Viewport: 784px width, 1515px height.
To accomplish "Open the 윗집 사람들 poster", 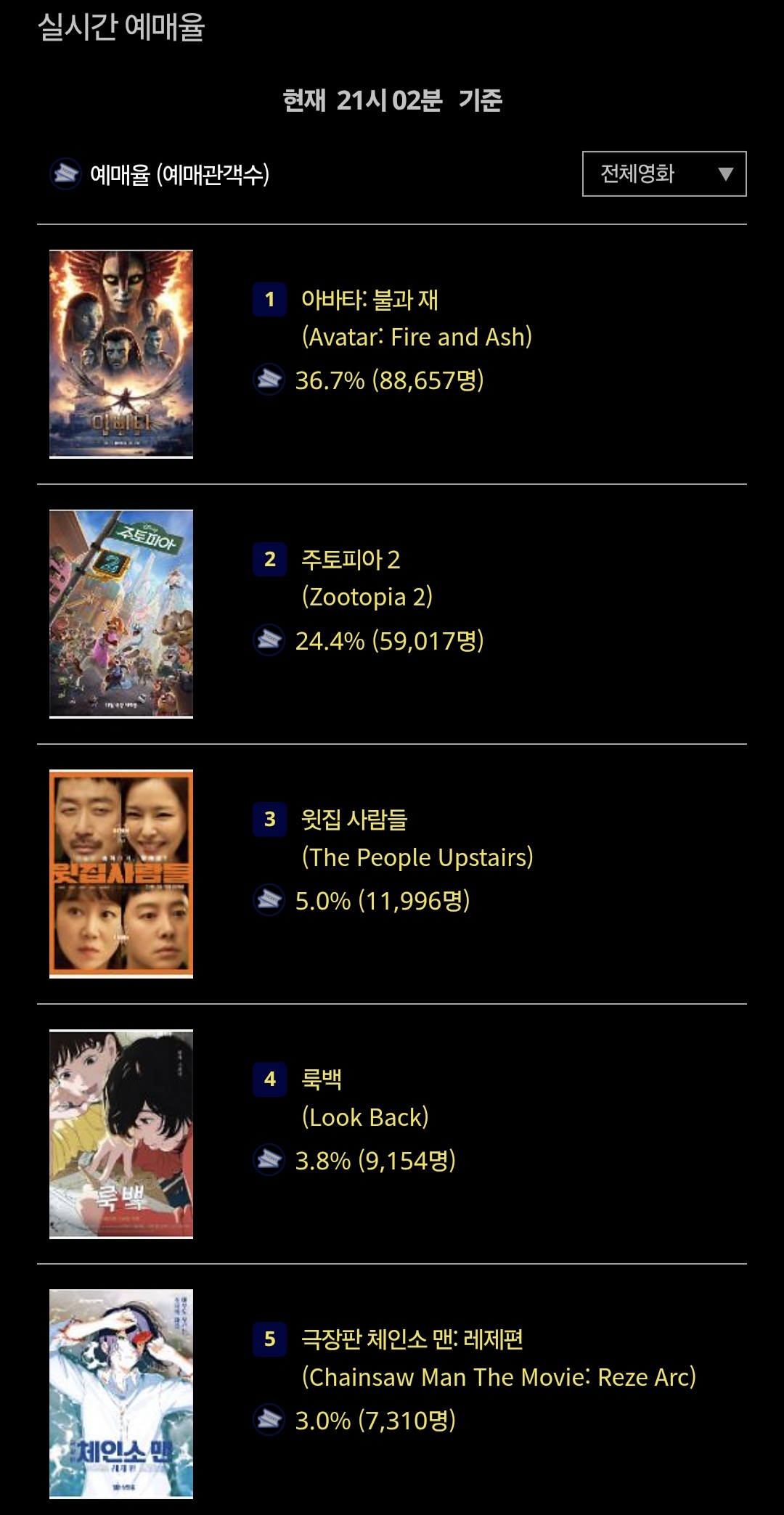I will tap(121, 873).
